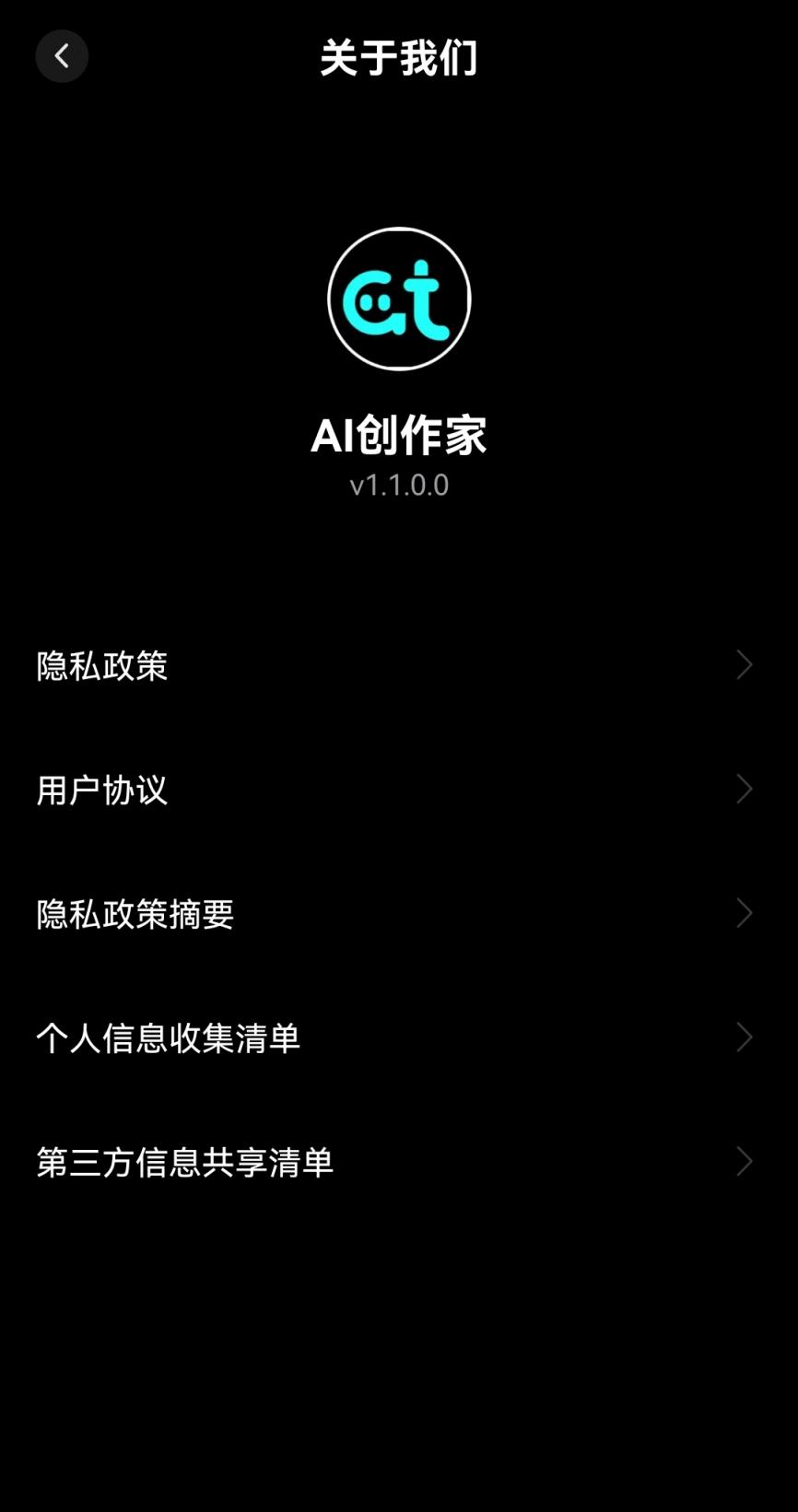Open 第三方信息共享清单
The image size is (798, 1512).
coord(399,1162)
